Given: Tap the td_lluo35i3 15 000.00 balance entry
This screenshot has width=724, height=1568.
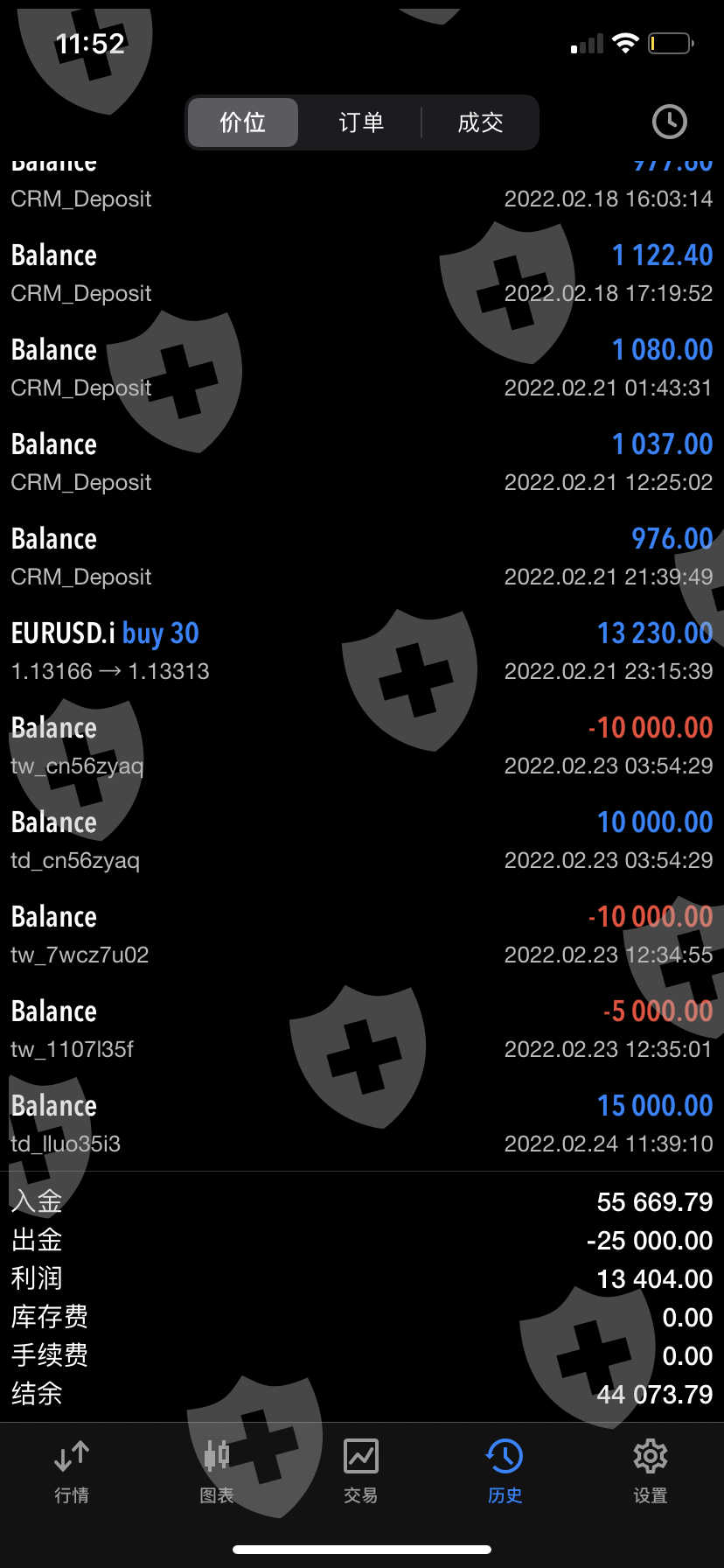Looking at the screenshot, I should [x=362, y=1123].
